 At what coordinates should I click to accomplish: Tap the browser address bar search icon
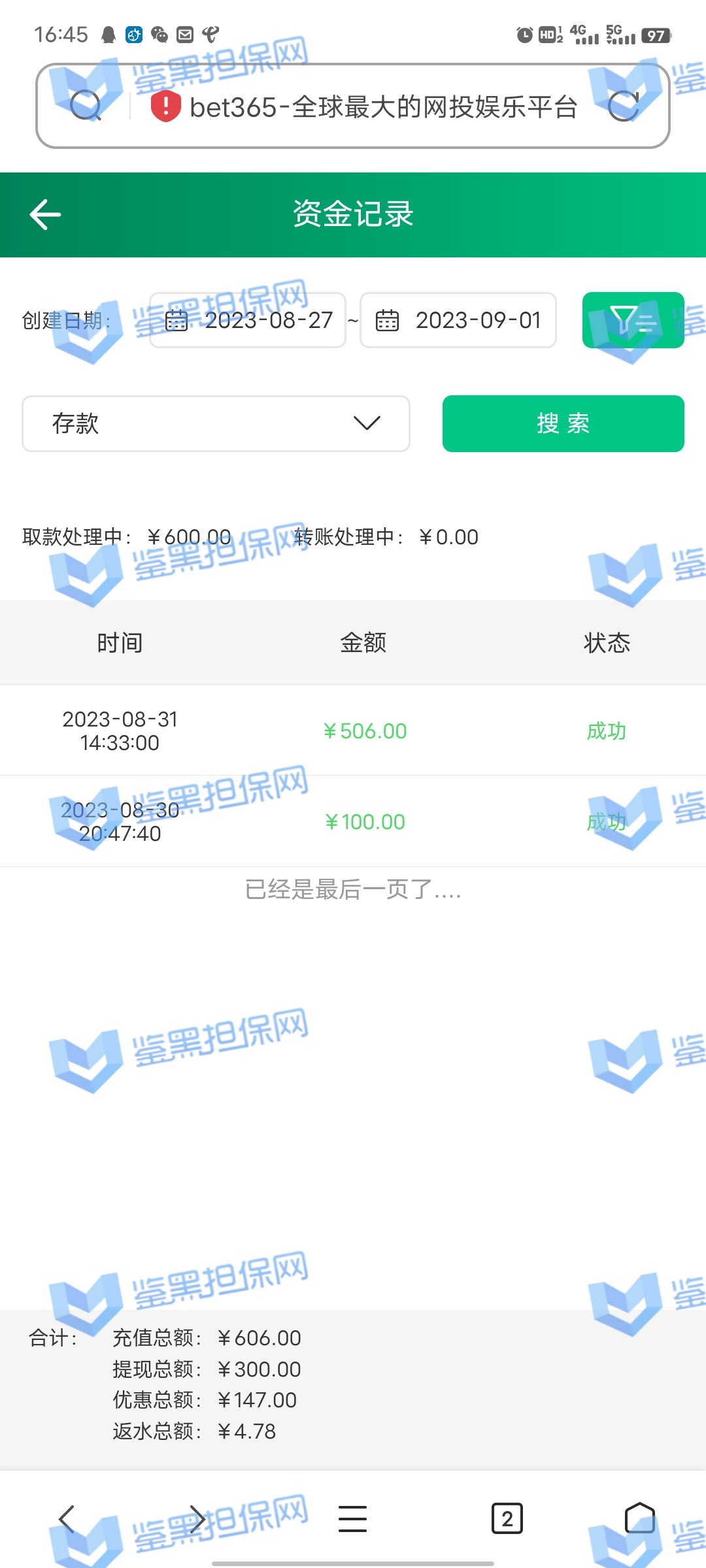point(85,106)
